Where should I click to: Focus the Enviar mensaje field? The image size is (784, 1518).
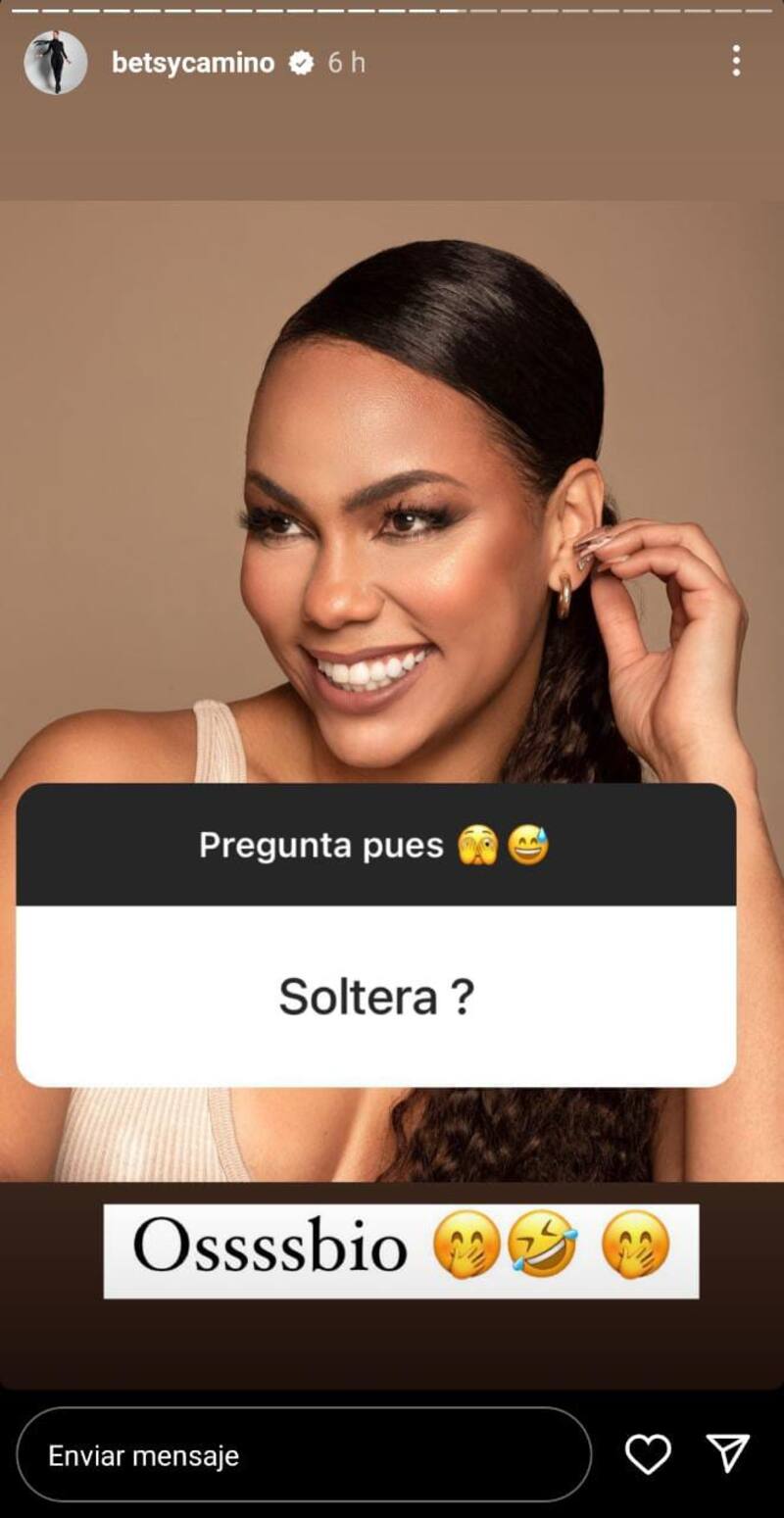click(x=304, y=1455)
